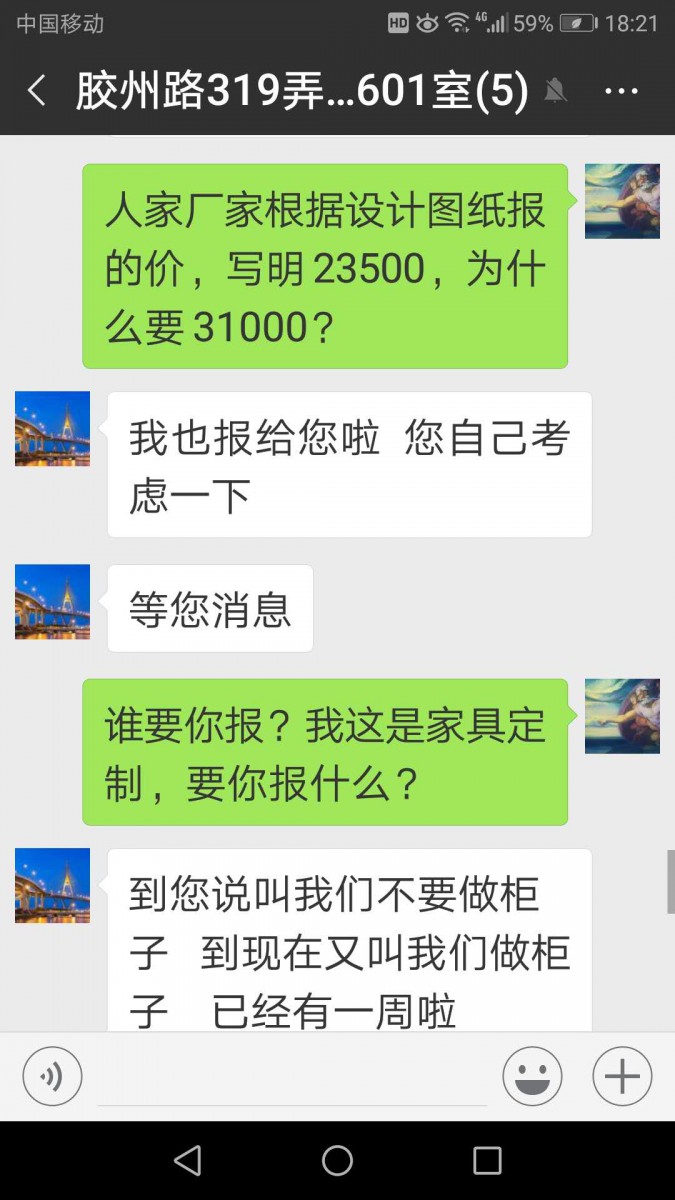Switch to voice message input

pos(52,1077)
